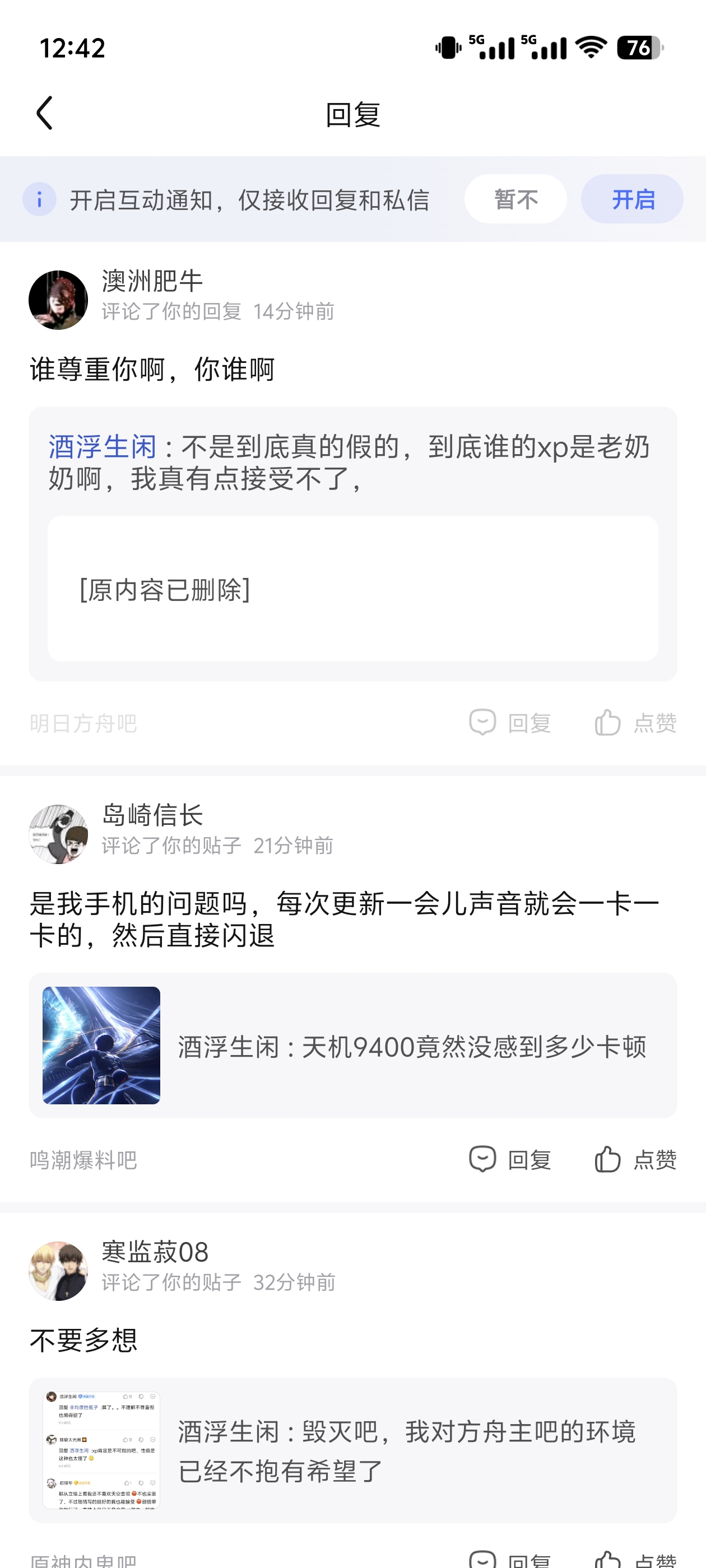Open the 毁灭吧 post card
706x1568 pixels.
click(352, 1450)
